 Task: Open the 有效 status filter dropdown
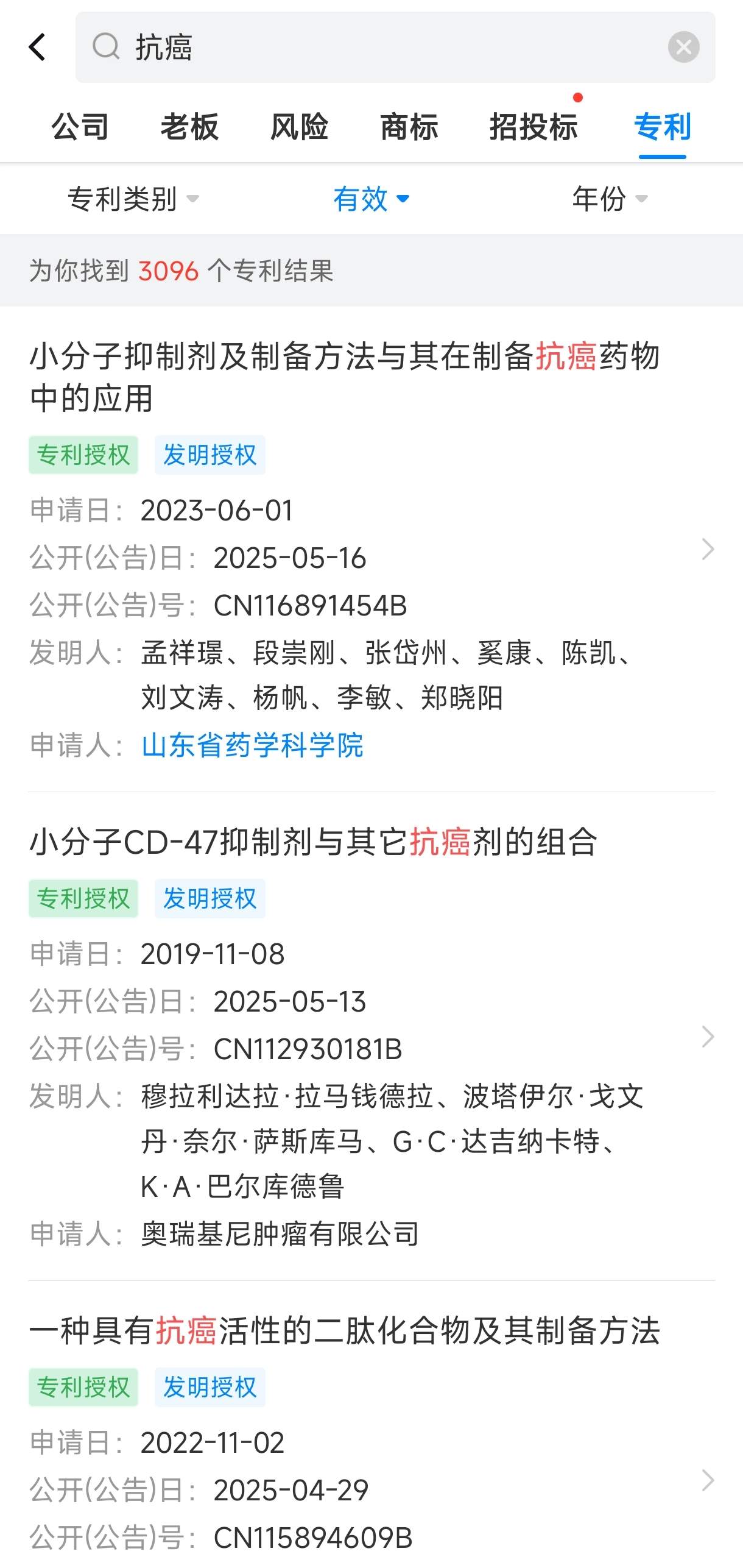coord(371,199)
